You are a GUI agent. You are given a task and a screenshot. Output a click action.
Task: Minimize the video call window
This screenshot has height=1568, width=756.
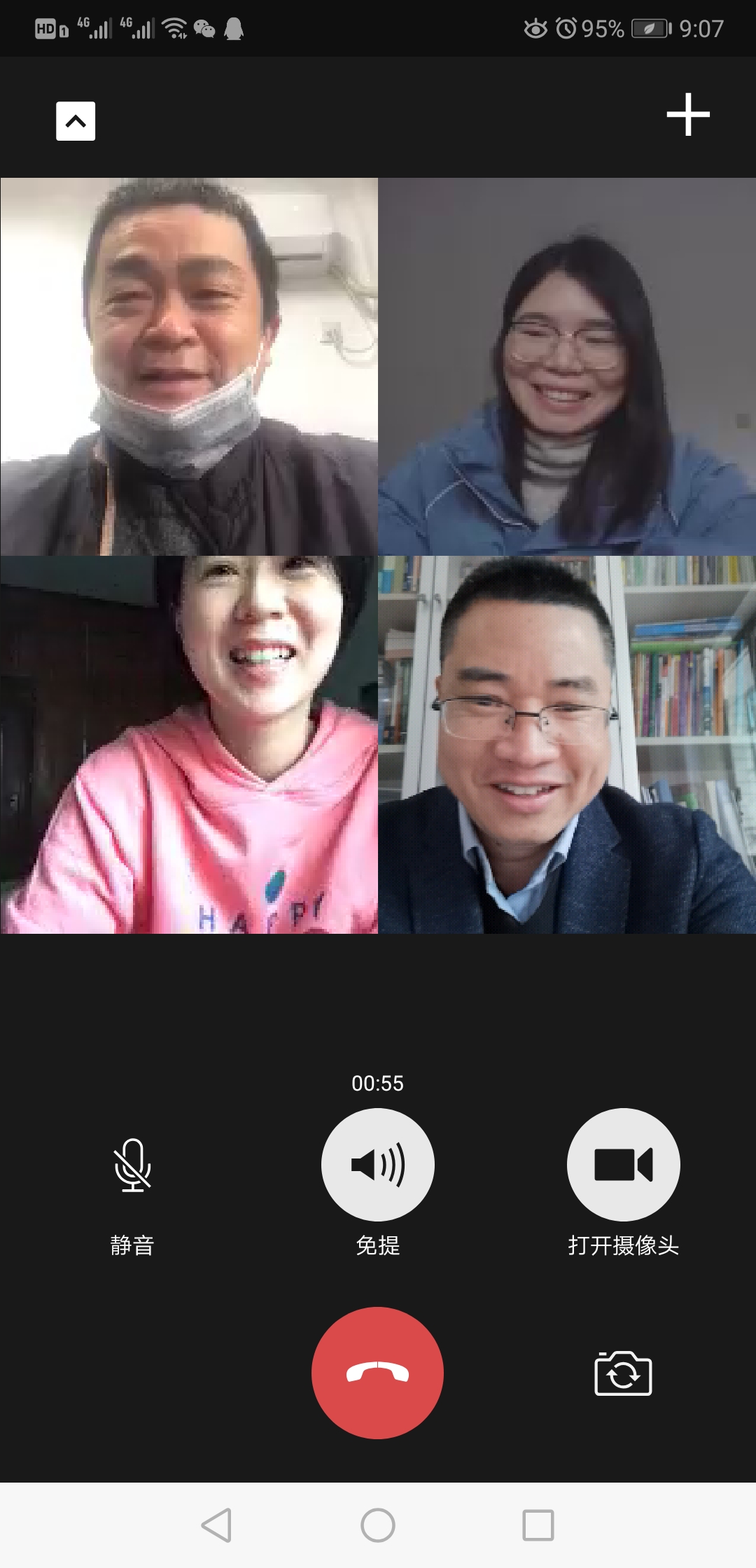coord(76,121)
